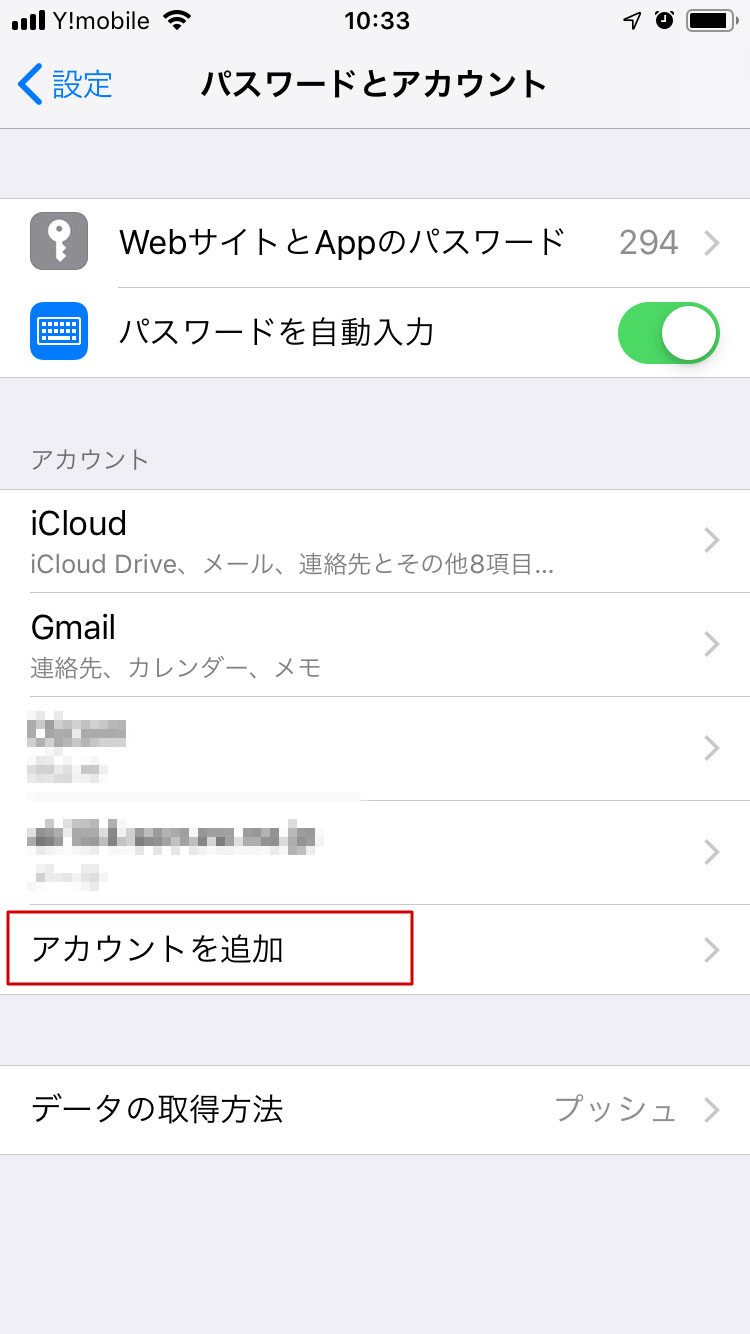Open the Gmail account settings
The height and width of the screenshot is (1334, 750).
[x=375, y=645]
